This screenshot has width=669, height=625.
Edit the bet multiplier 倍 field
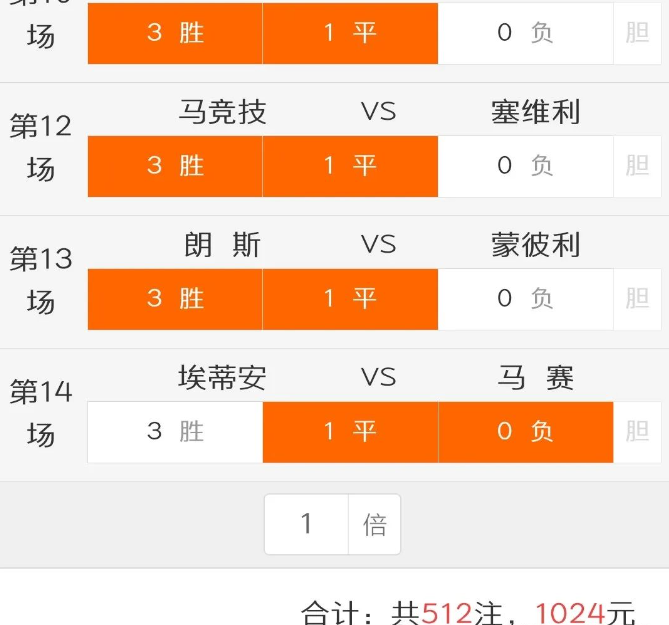[307, 524]
